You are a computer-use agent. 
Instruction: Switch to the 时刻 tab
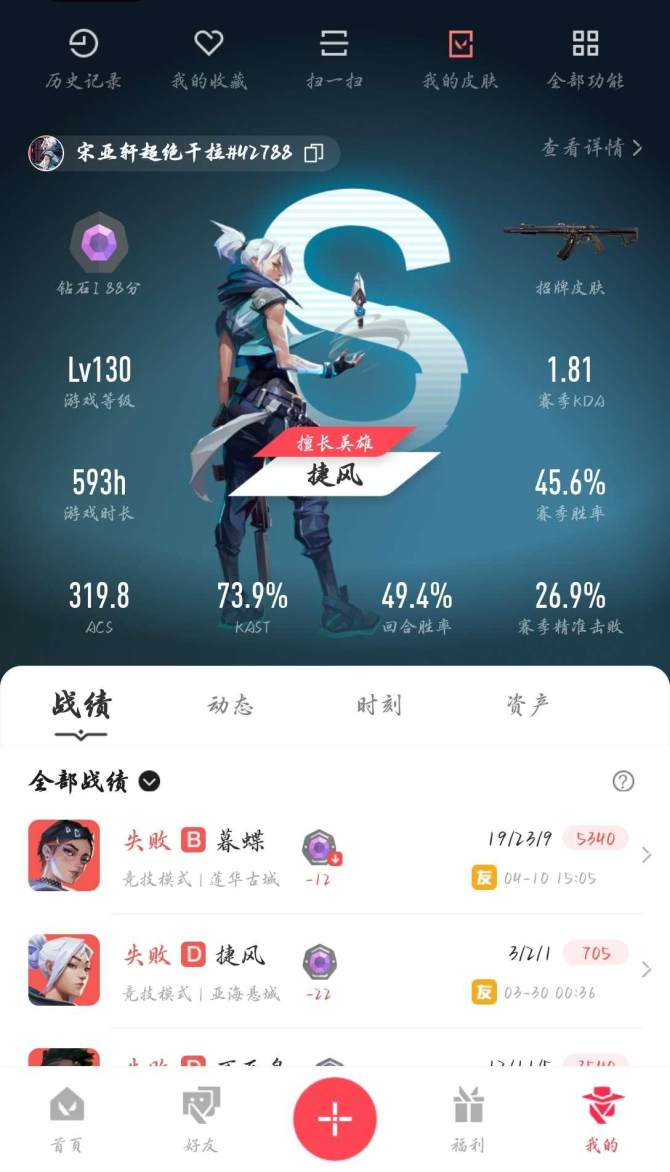pos(379,705)
